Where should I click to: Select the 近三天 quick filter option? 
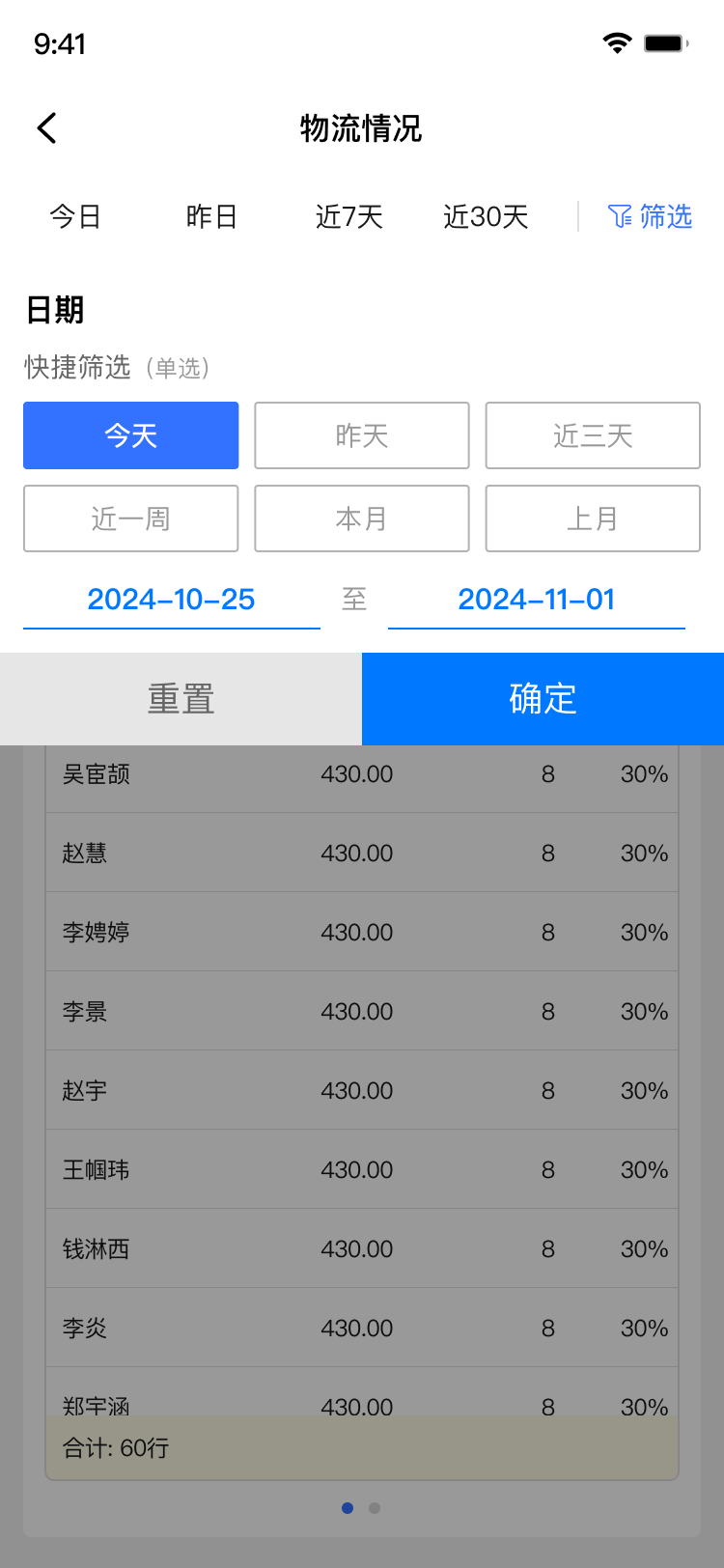(593, 435)
